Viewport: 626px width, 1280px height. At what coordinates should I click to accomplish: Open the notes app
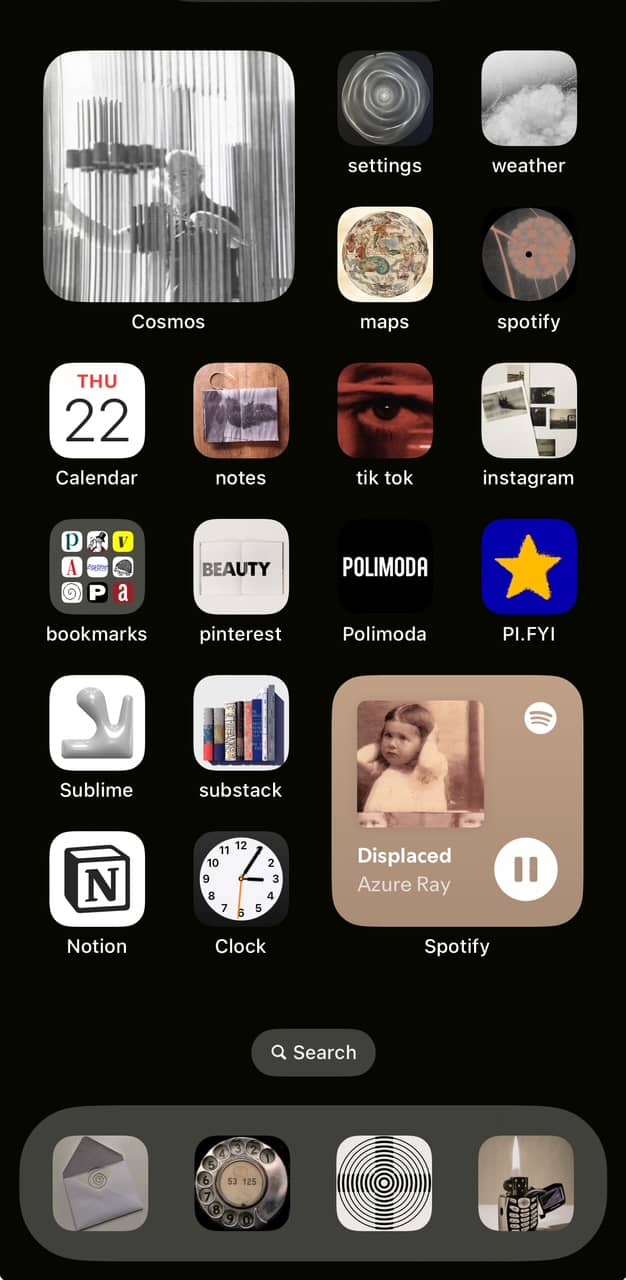[241, 411]
